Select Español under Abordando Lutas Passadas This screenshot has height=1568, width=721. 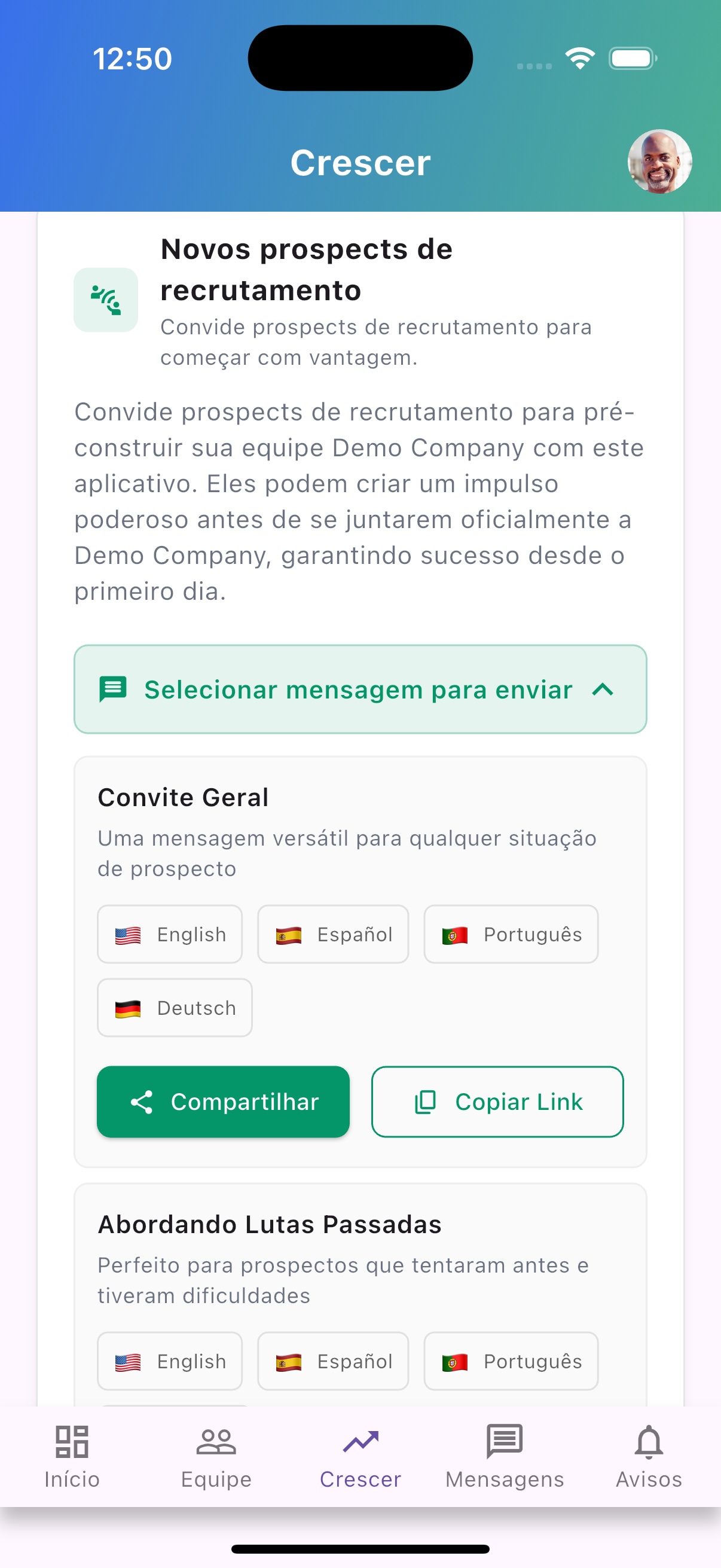[x=332, y=1362]
